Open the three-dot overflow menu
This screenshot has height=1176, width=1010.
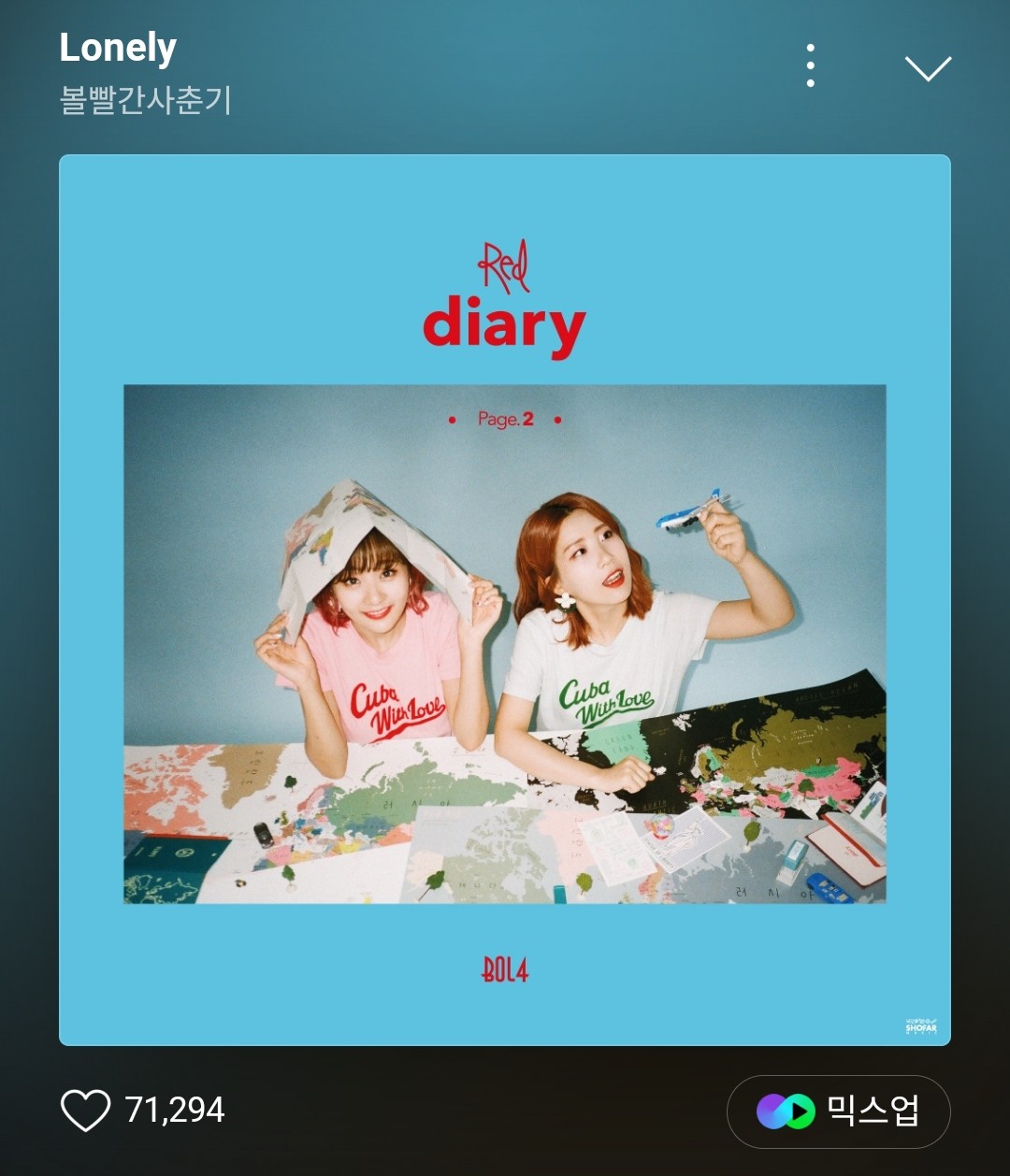tap(810, 66)
